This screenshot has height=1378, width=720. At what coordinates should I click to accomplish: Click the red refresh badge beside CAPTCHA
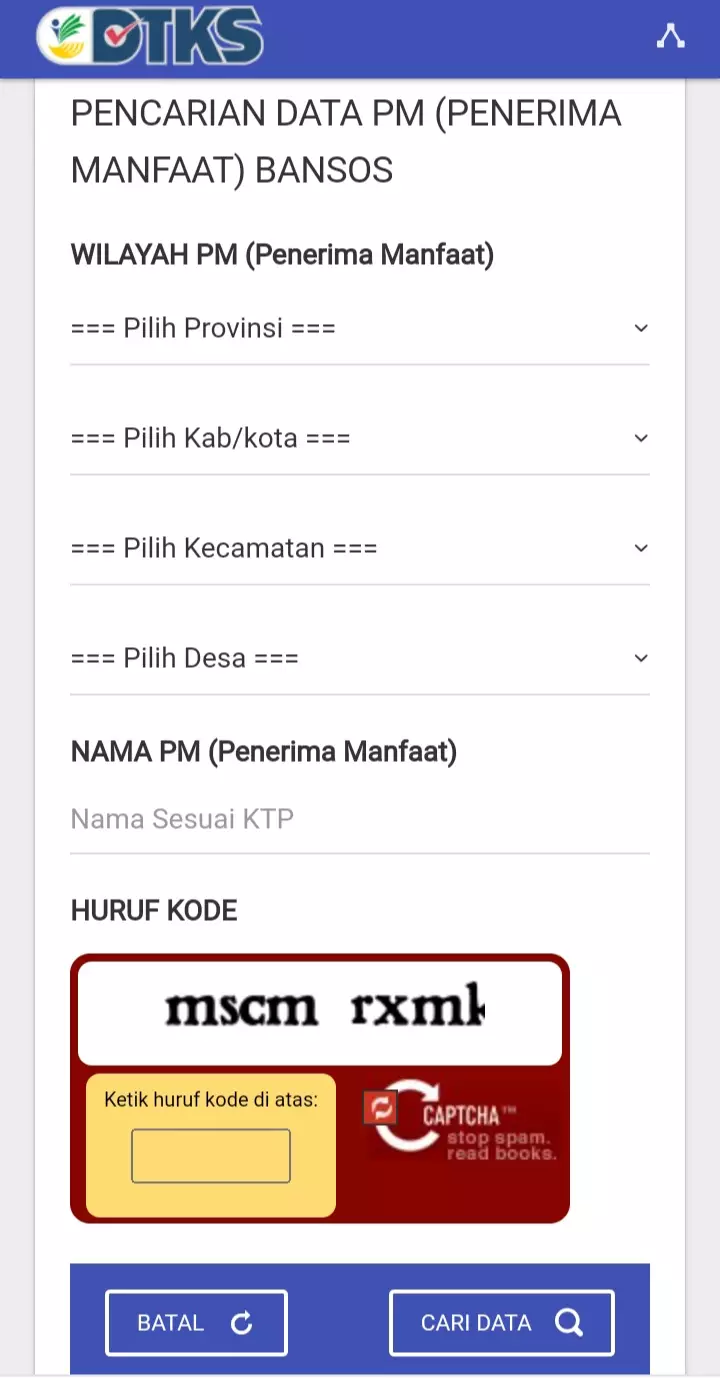[x=380, y=1108]
